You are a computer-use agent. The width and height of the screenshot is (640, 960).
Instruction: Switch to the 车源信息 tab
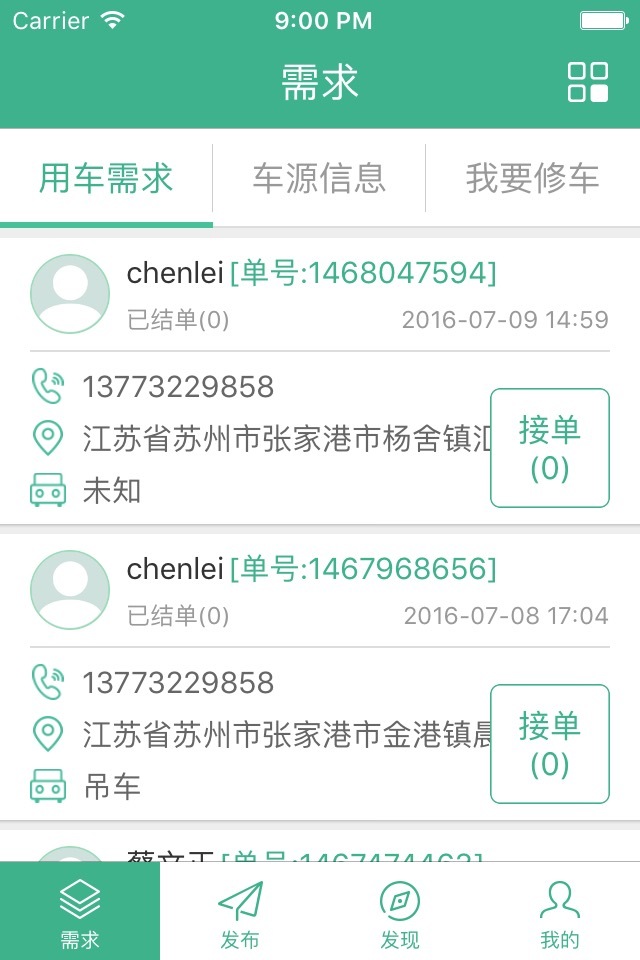click(319, 178)
